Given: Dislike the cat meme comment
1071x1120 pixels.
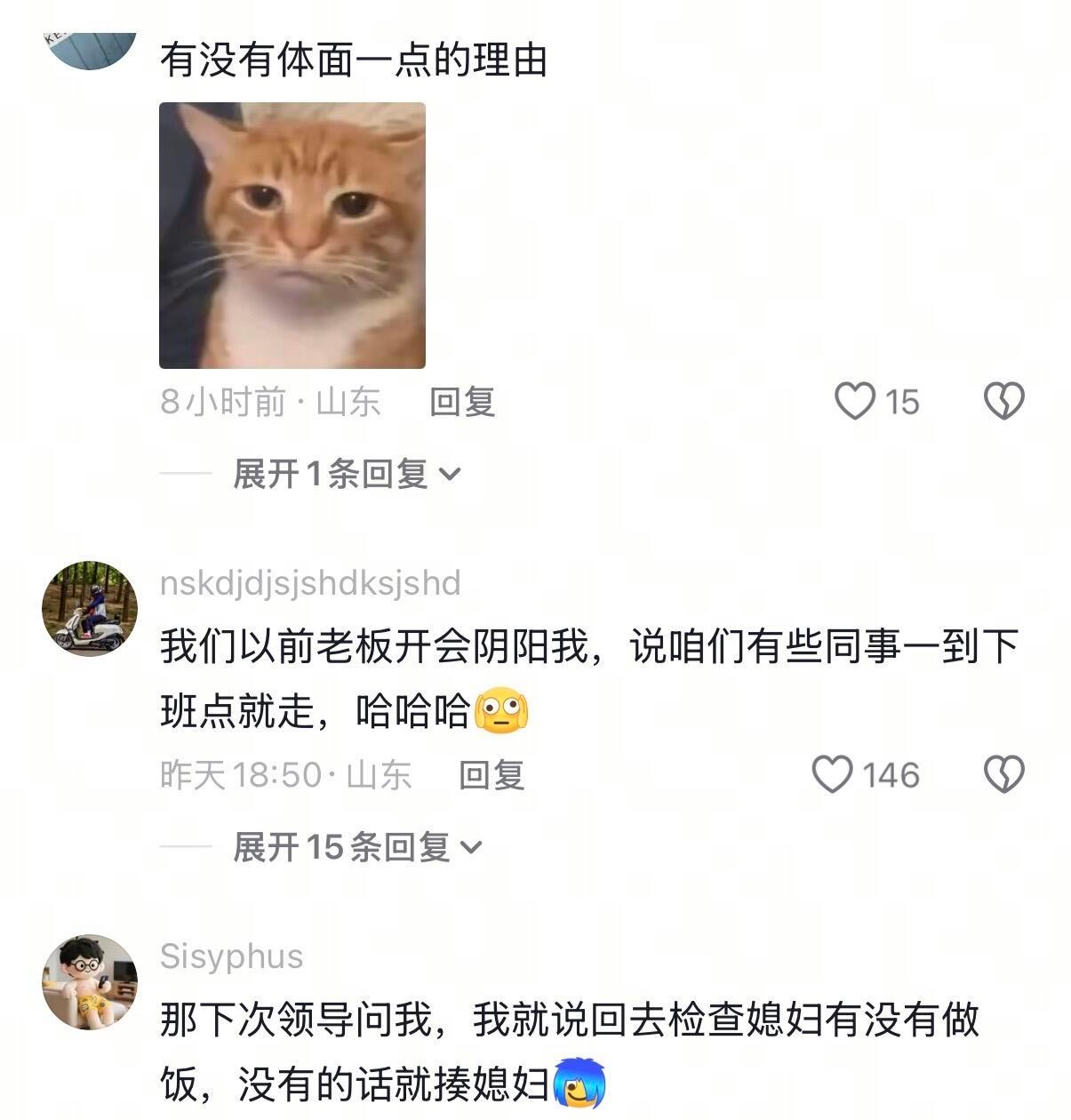Looking at the screenshot, I should (1006, 402).
